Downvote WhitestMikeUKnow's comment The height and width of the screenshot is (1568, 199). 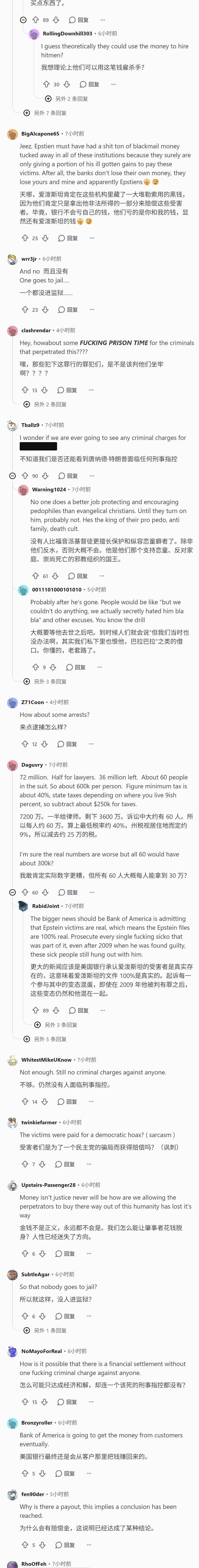tap(44, 1101)
